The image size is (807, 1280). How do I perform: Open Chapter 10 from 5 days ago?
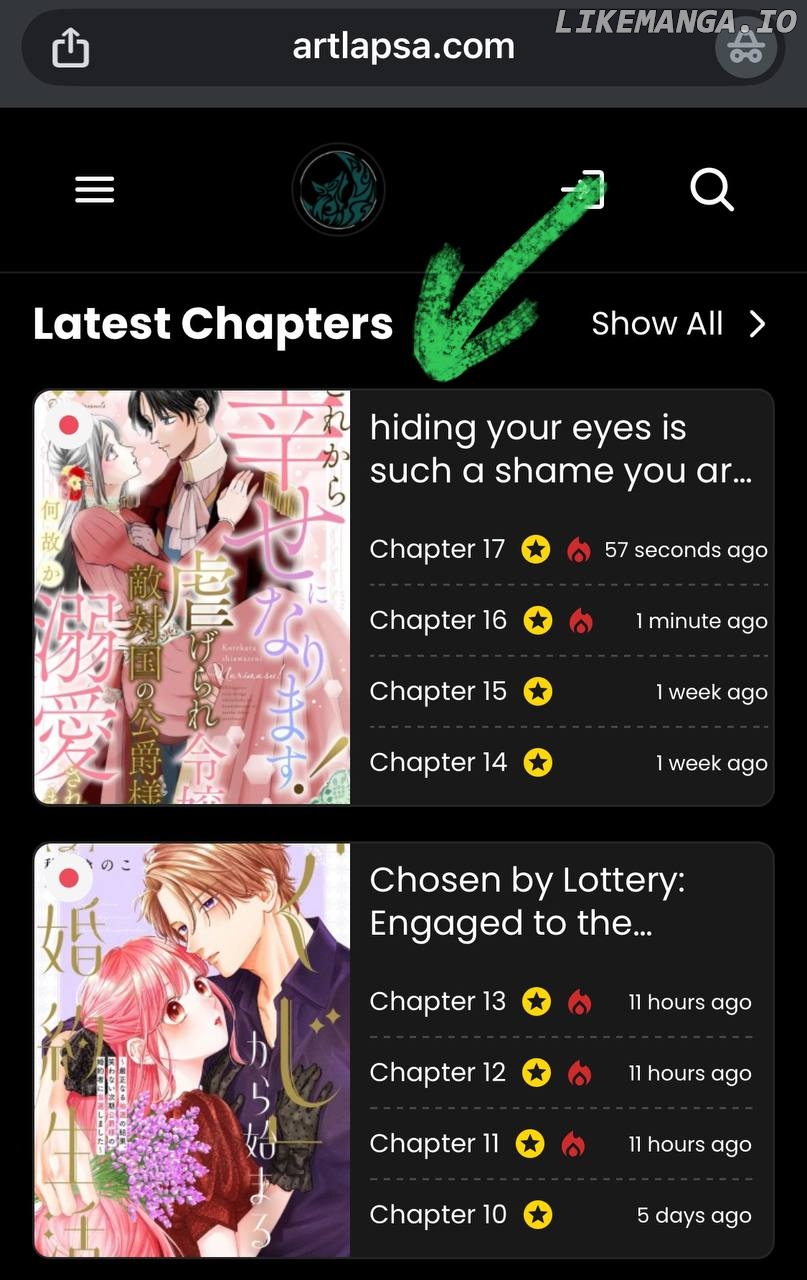438,1214
